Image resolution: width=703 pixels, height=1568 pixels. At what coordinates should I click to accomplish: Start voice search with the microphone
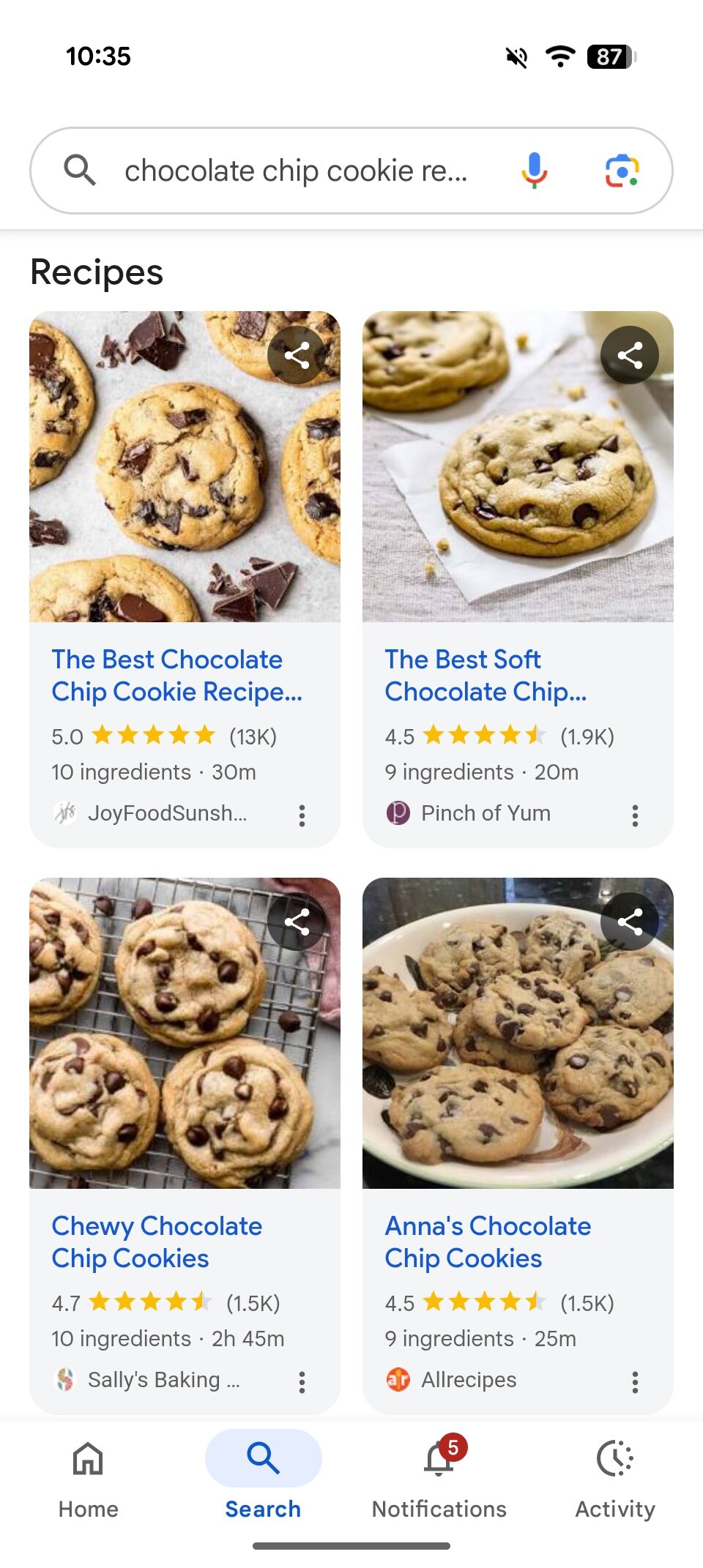pyautogui.click(x=535, y=171)
